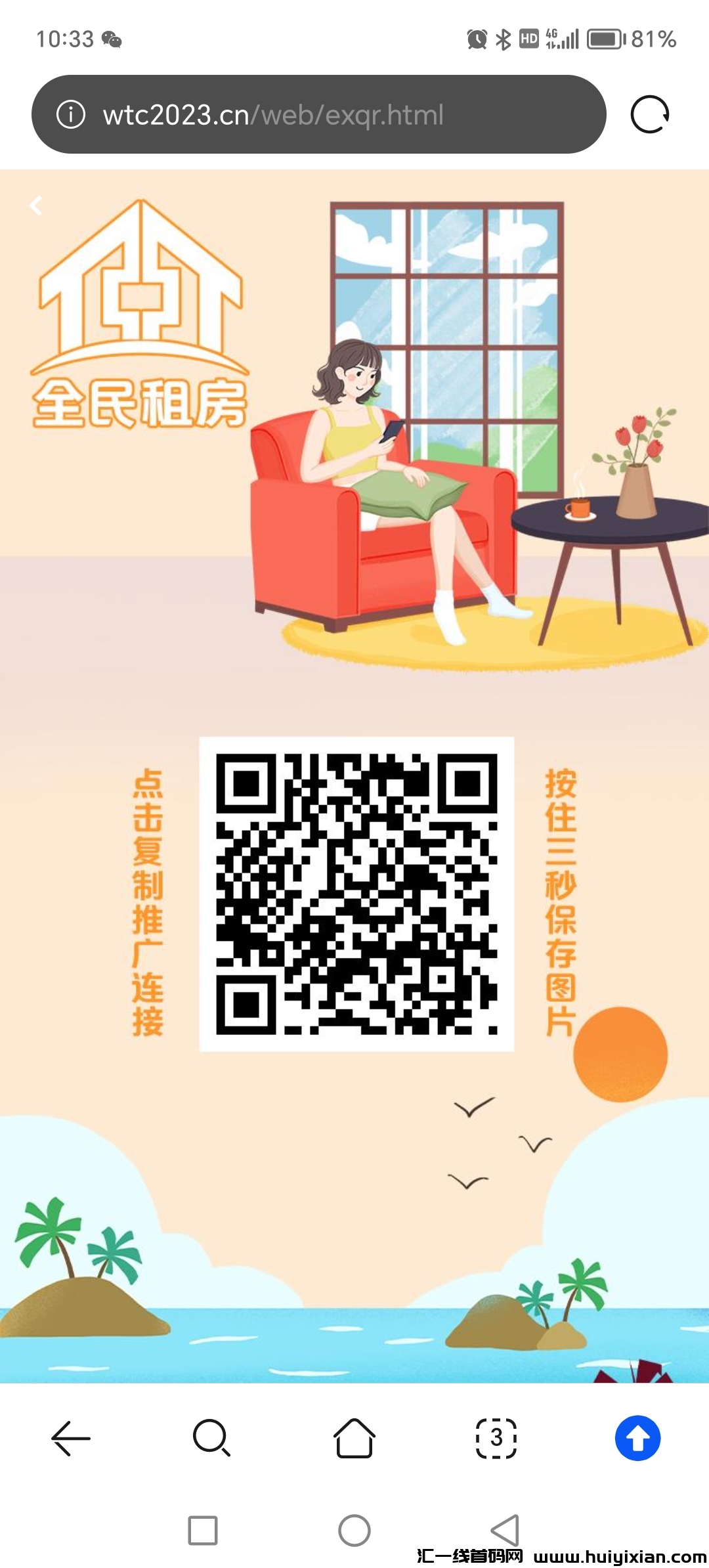709x1568 pixels.
Task: Open the tab switcher showing 3 tabs
Action: point(496,1438)
